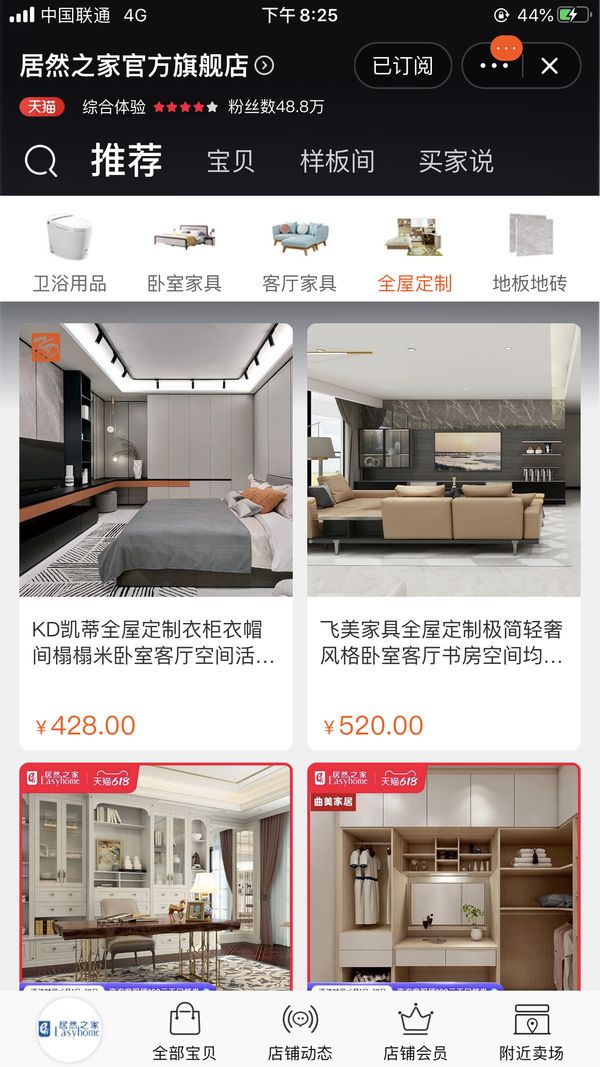Open the three-dot more menu
The width and height of the screenshot is (600, 1067).
coord(496,66)
